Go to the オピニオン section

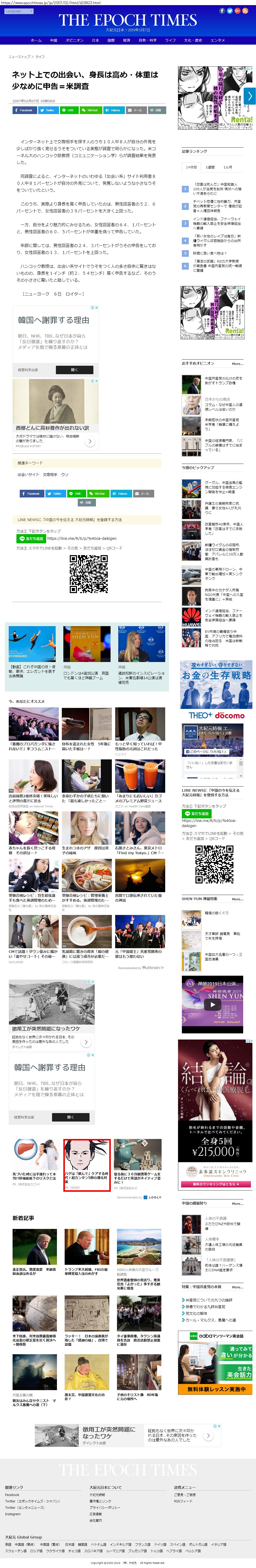coord(74,40)
